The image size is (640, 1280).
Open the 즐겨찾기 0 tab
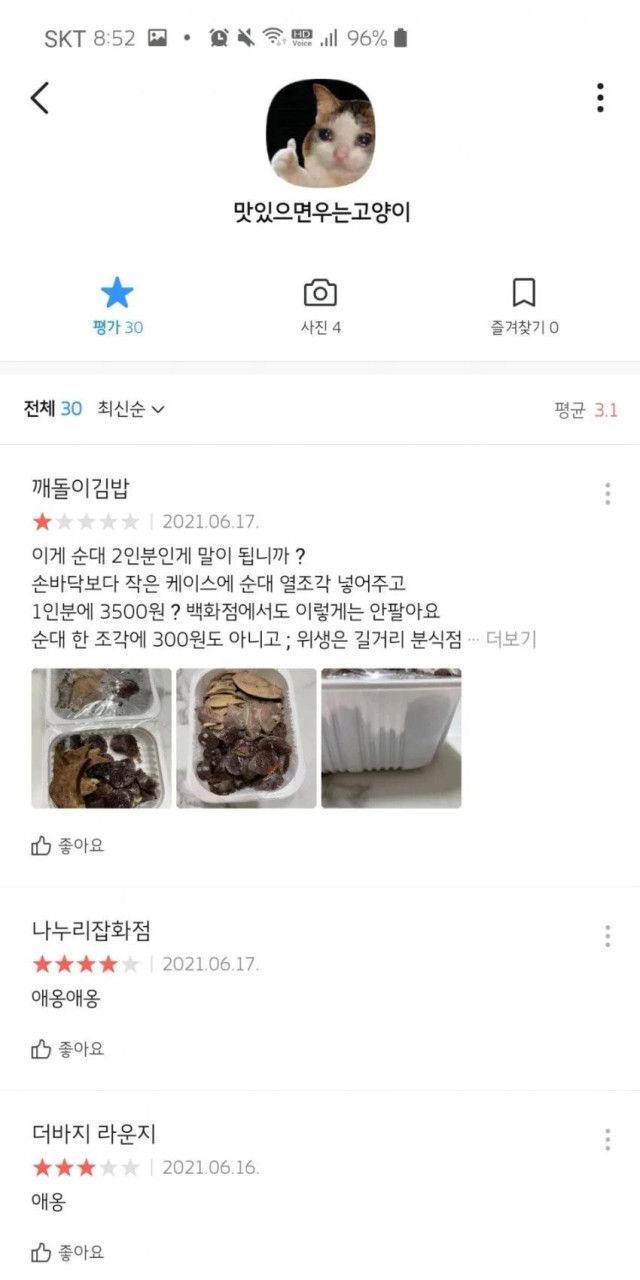[524, 306]
